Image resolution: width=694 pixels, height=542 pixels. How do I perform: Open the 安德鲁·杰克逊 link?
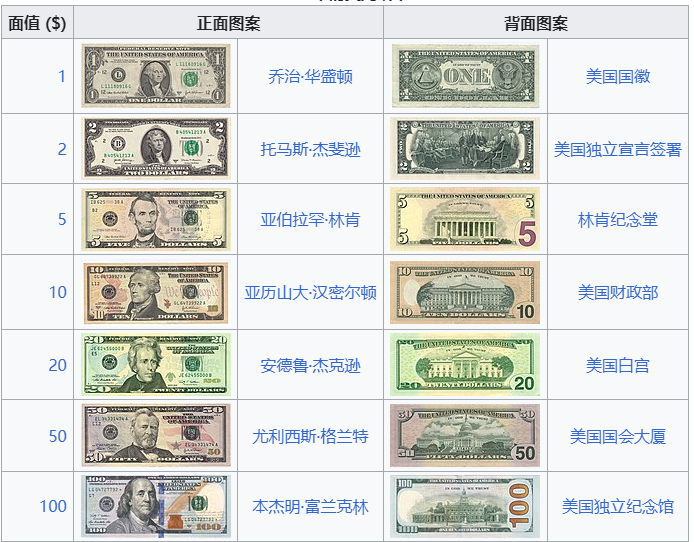click(310, 365)
